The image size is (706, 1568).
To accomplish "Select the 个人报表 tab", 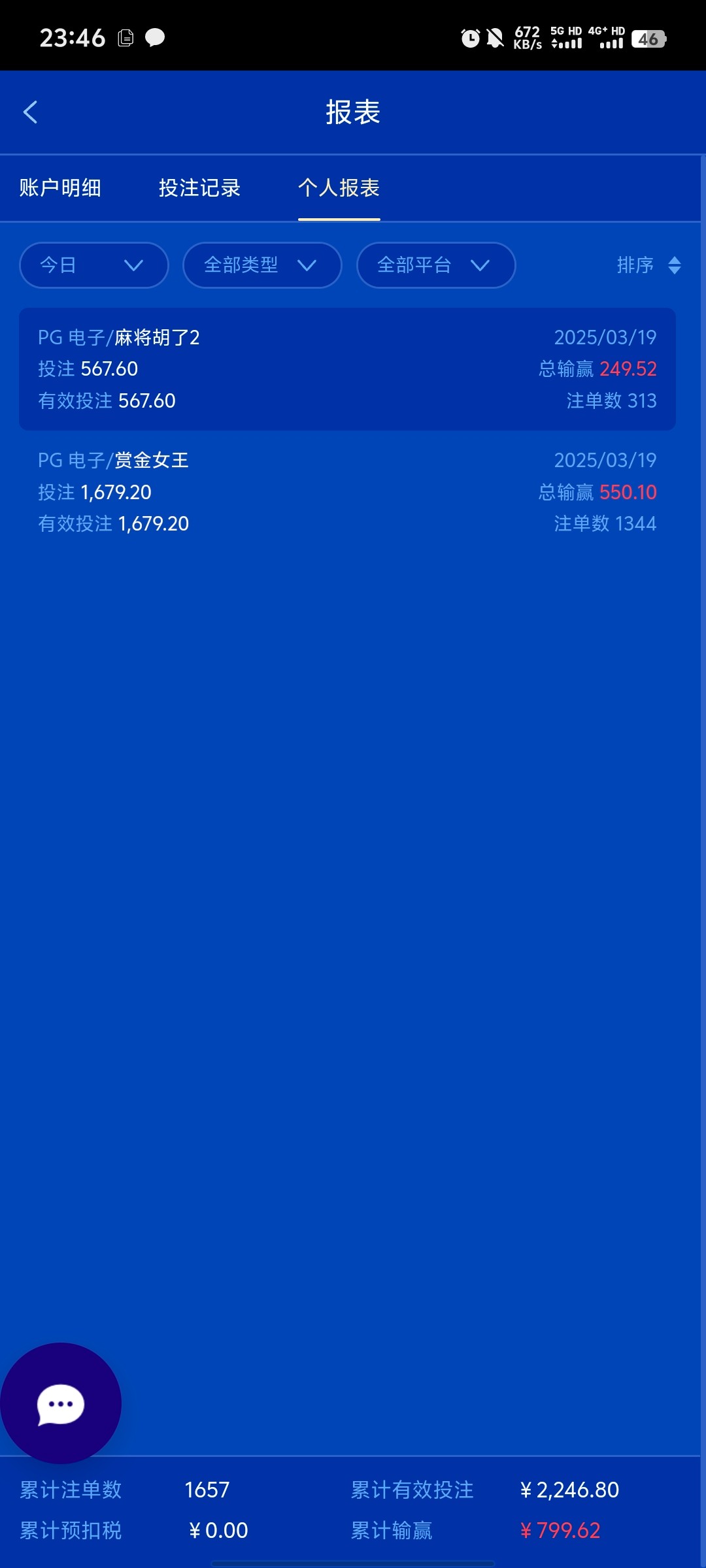I will (339, 188).
